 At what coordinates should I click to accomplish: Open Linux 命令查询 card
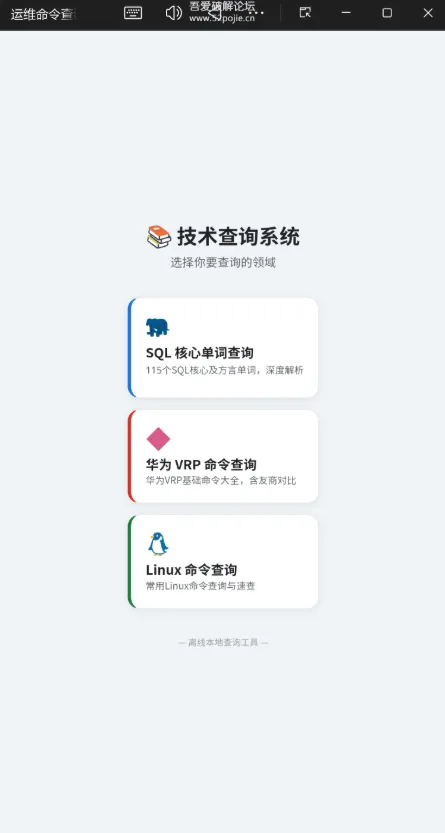click(223, 562)
